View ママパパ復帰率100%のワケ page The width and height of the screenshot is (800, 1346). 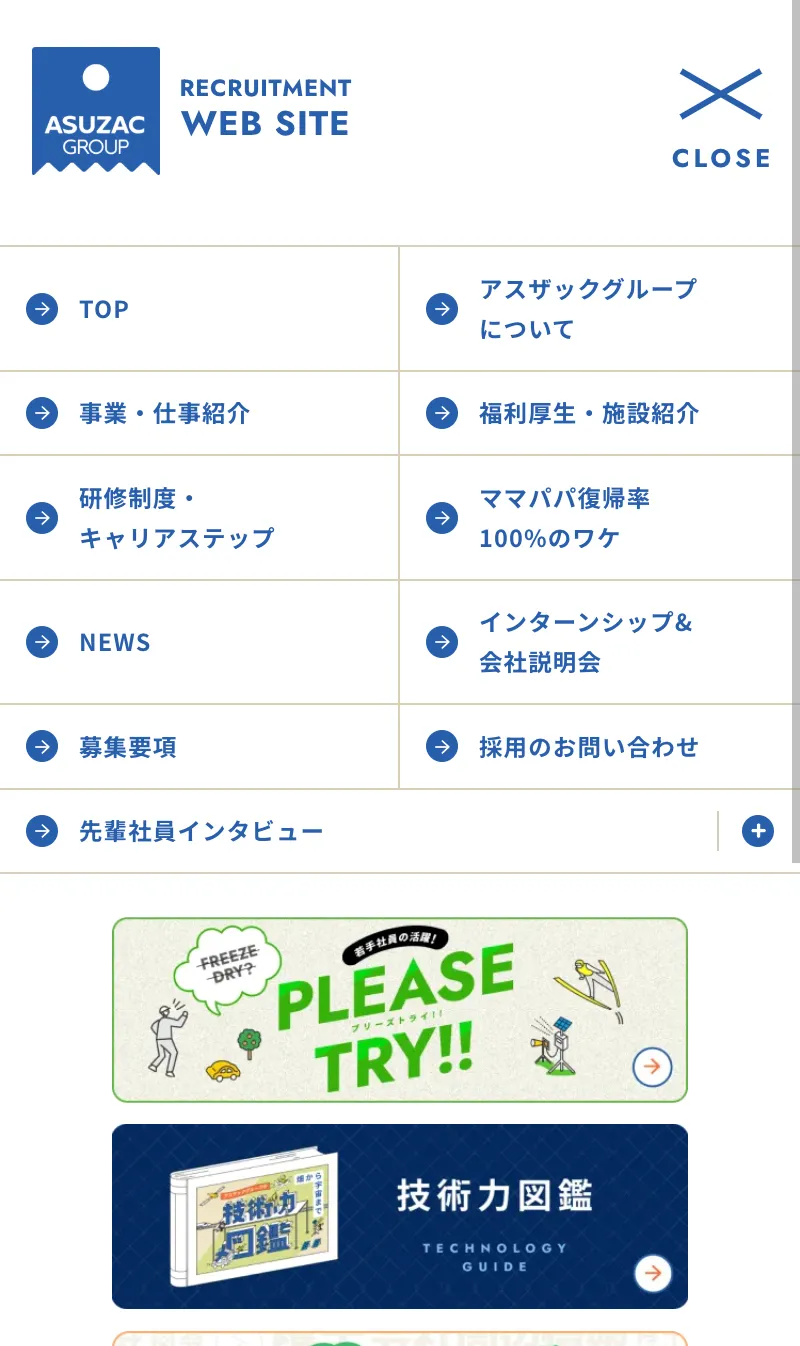[x=565, y=518]
